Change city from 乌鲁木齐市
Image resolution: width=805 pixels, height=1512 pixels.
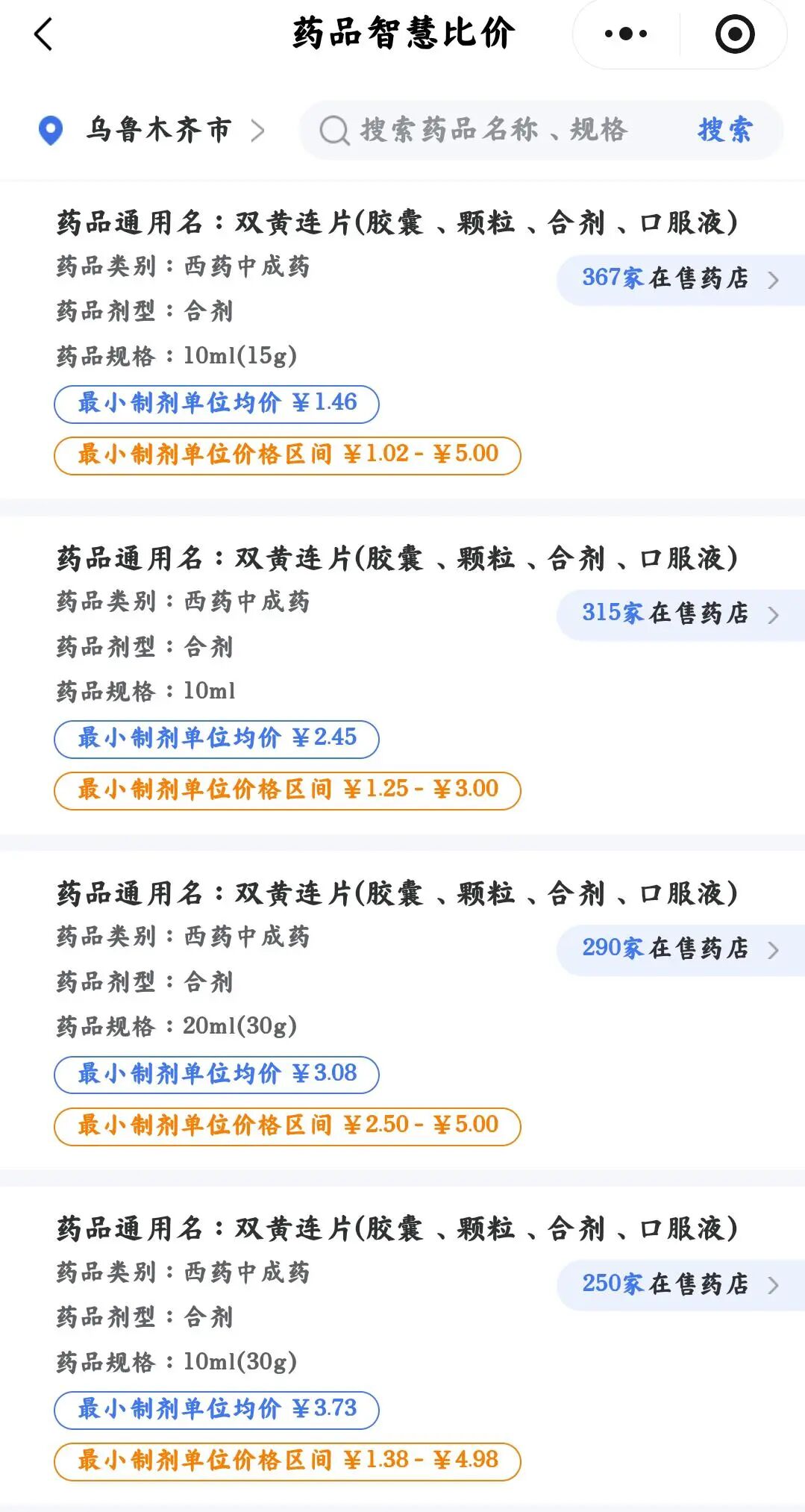[158, 130]
